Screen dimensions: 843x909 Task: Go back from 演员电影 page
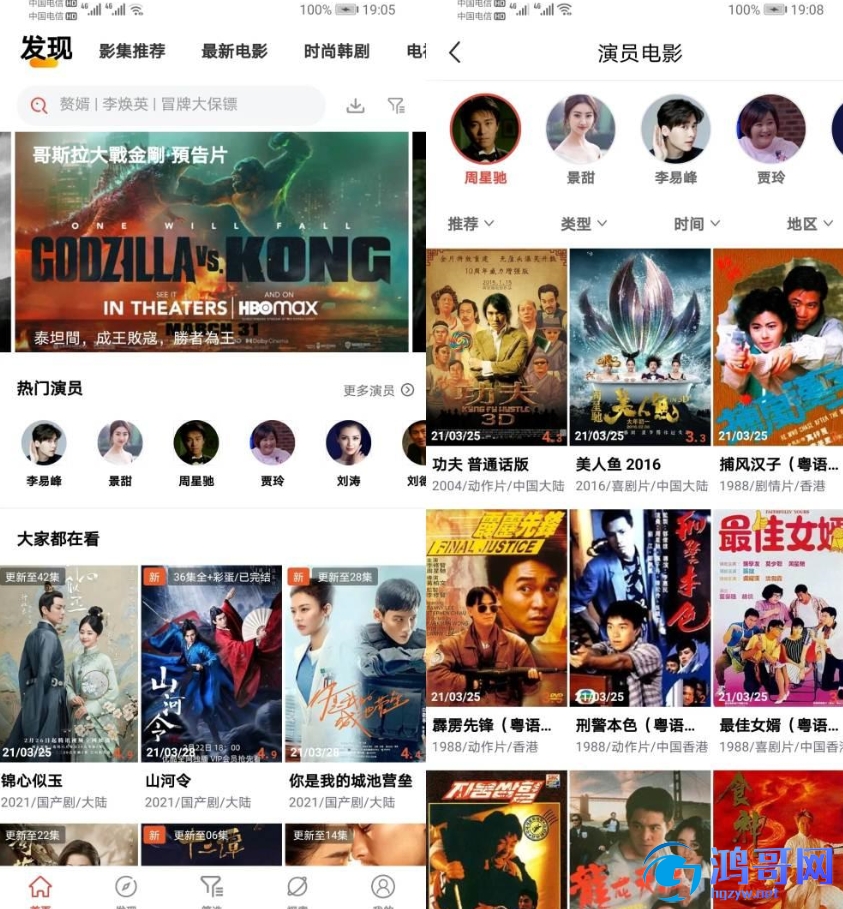coord(455,52)
